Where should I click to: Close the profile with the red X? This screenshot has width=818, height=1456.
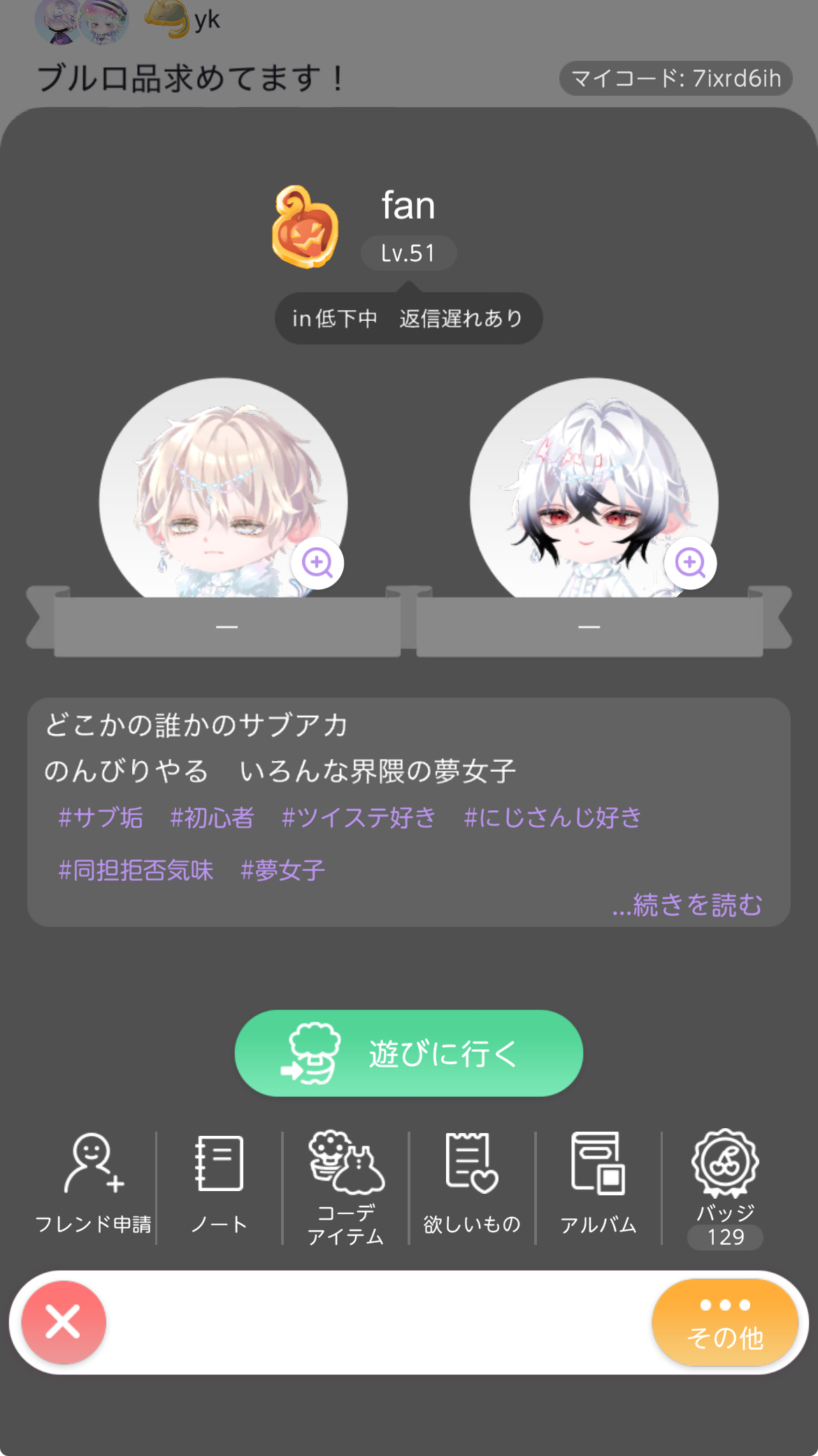point(64,1322)
